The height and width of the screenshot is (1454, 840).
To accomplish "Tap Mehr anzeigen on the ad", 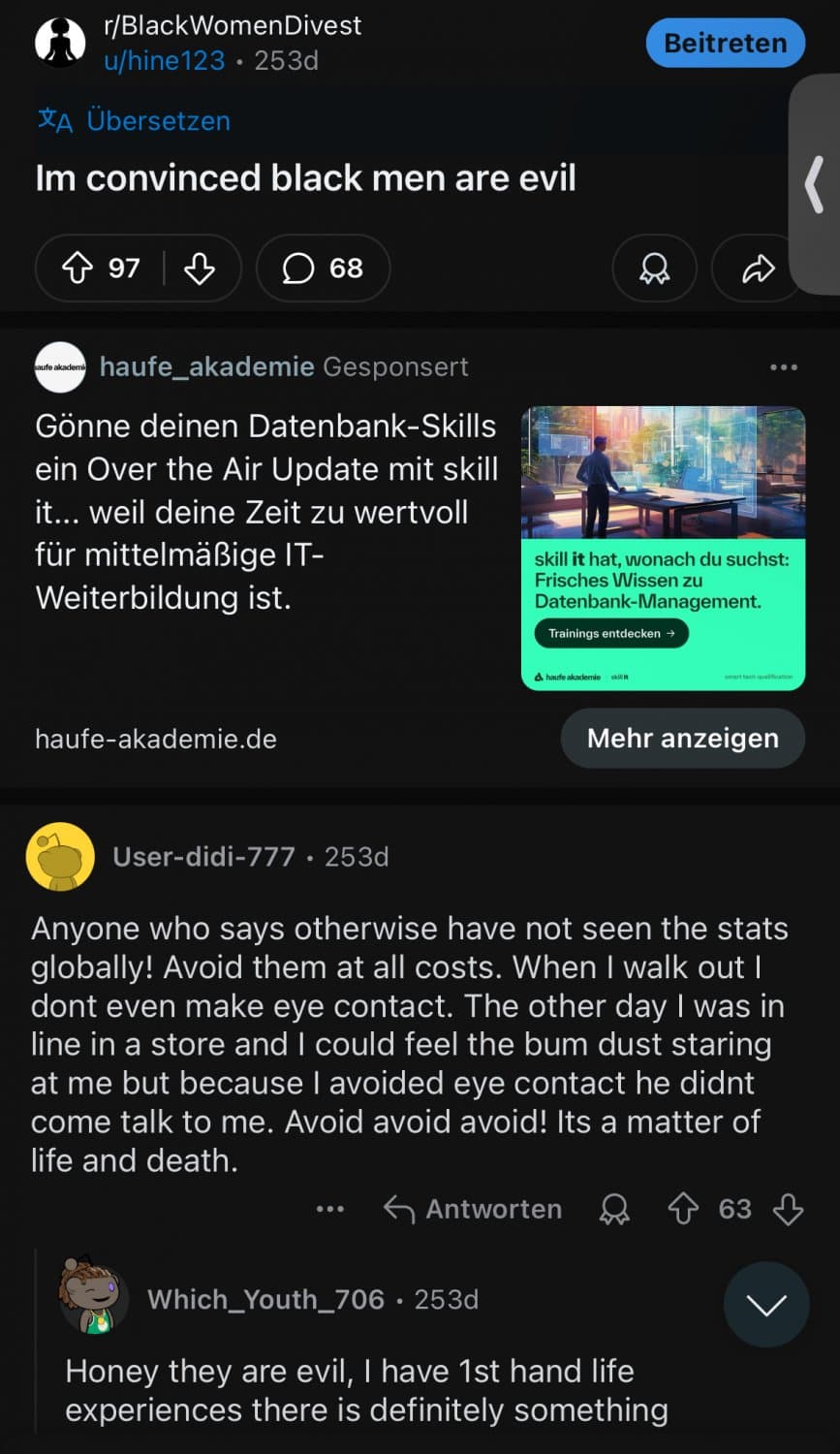I will (x=682, y=739).
